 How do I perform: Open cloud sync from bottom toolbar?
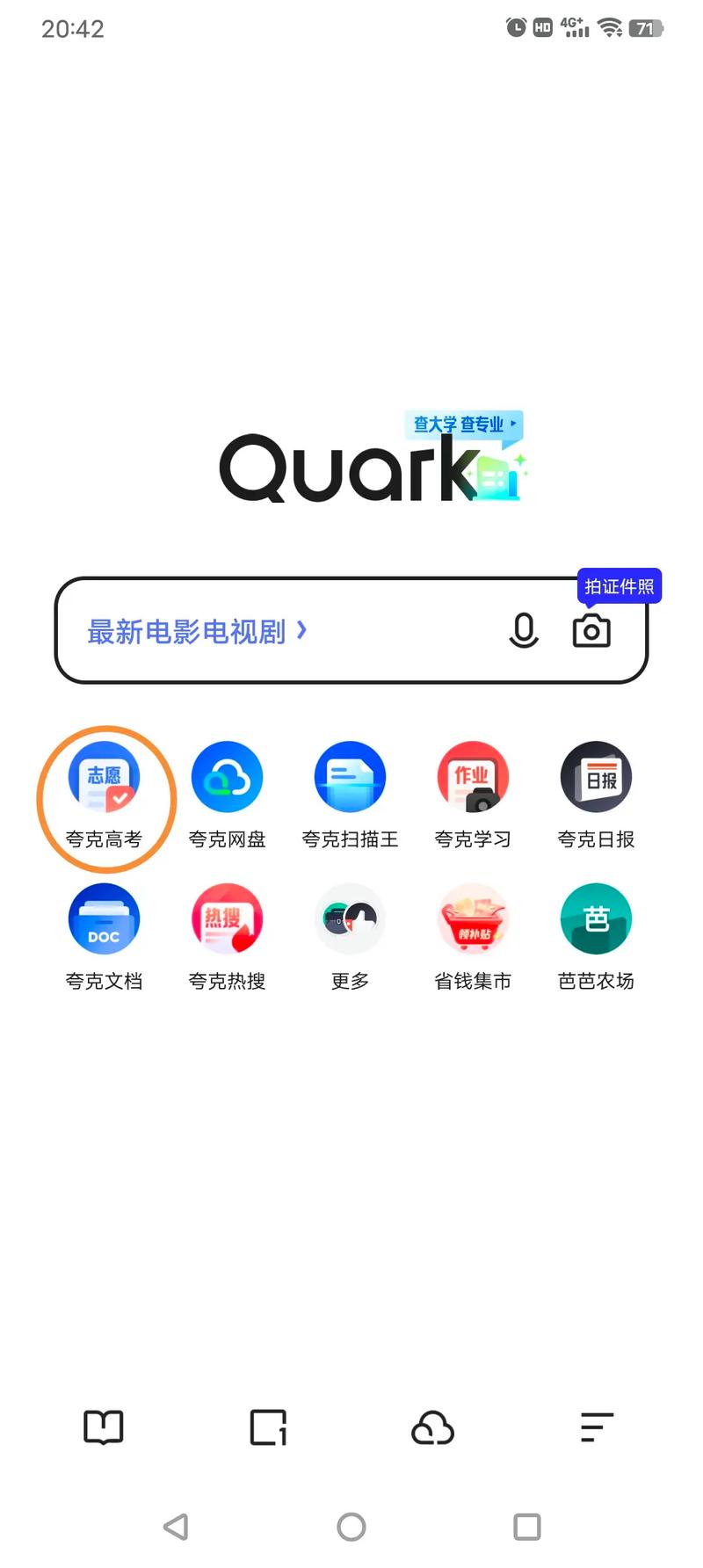click(x=432, y=1427)
